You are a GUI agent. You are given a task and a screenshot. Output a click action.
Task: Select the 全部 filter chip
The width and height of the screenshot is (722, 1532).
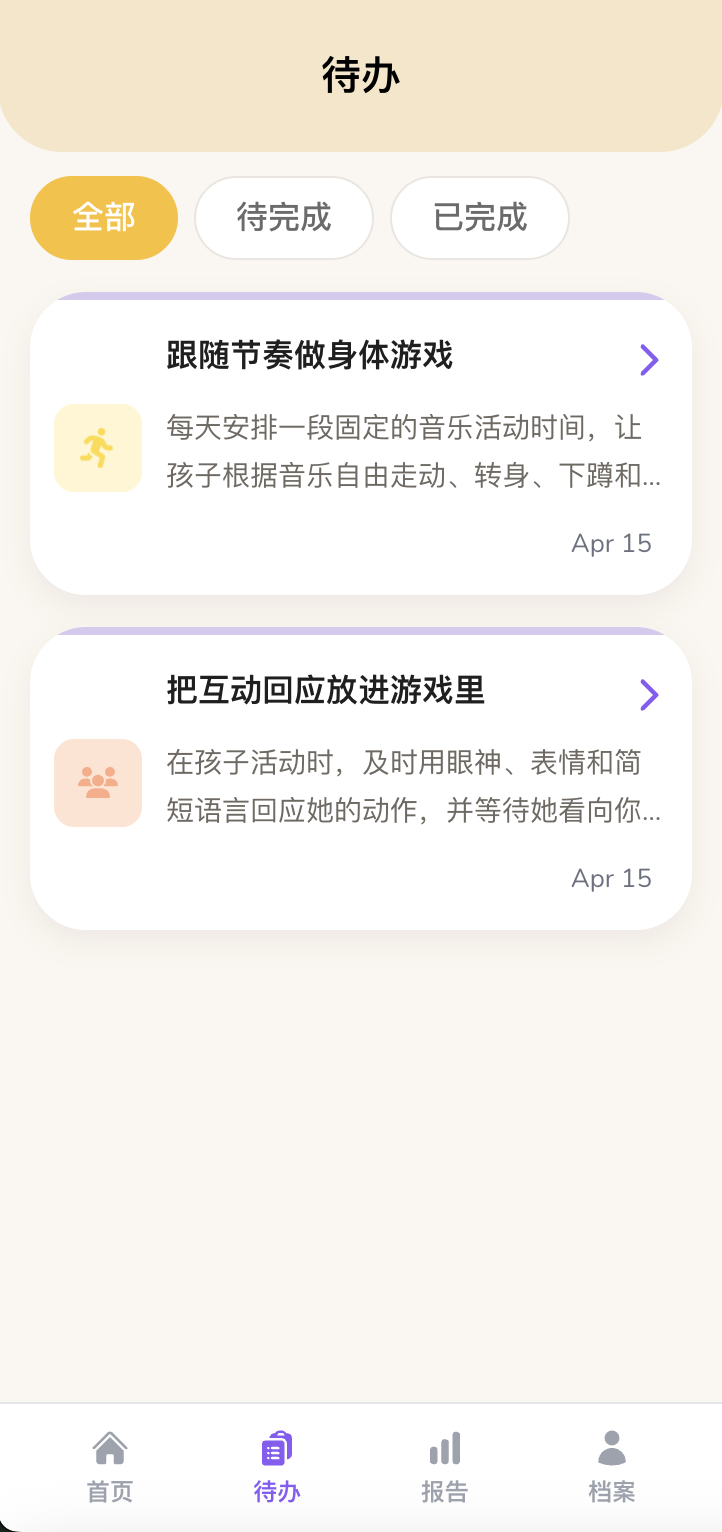(103, 217)
